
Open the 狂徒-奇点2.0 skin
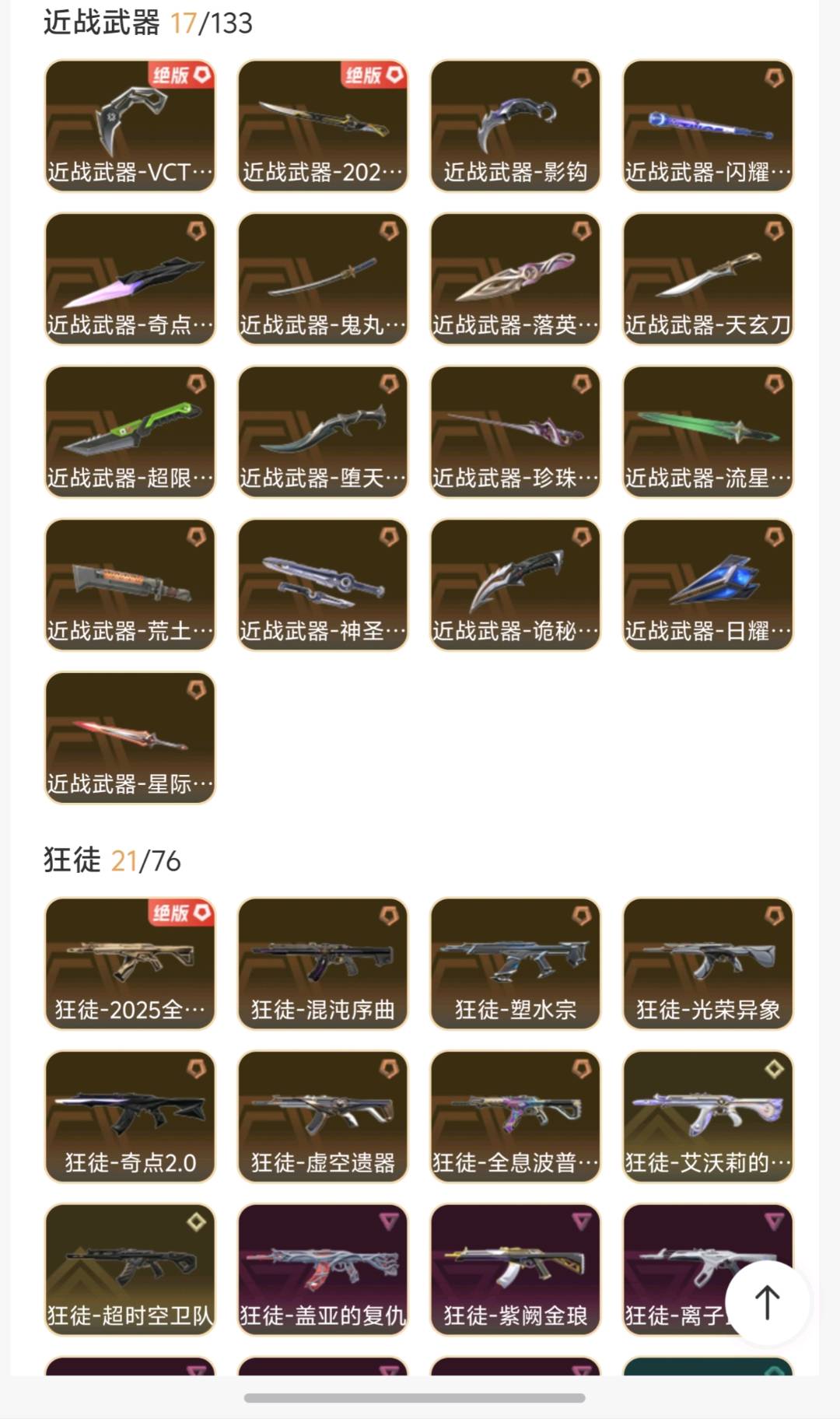(130, 1116)
